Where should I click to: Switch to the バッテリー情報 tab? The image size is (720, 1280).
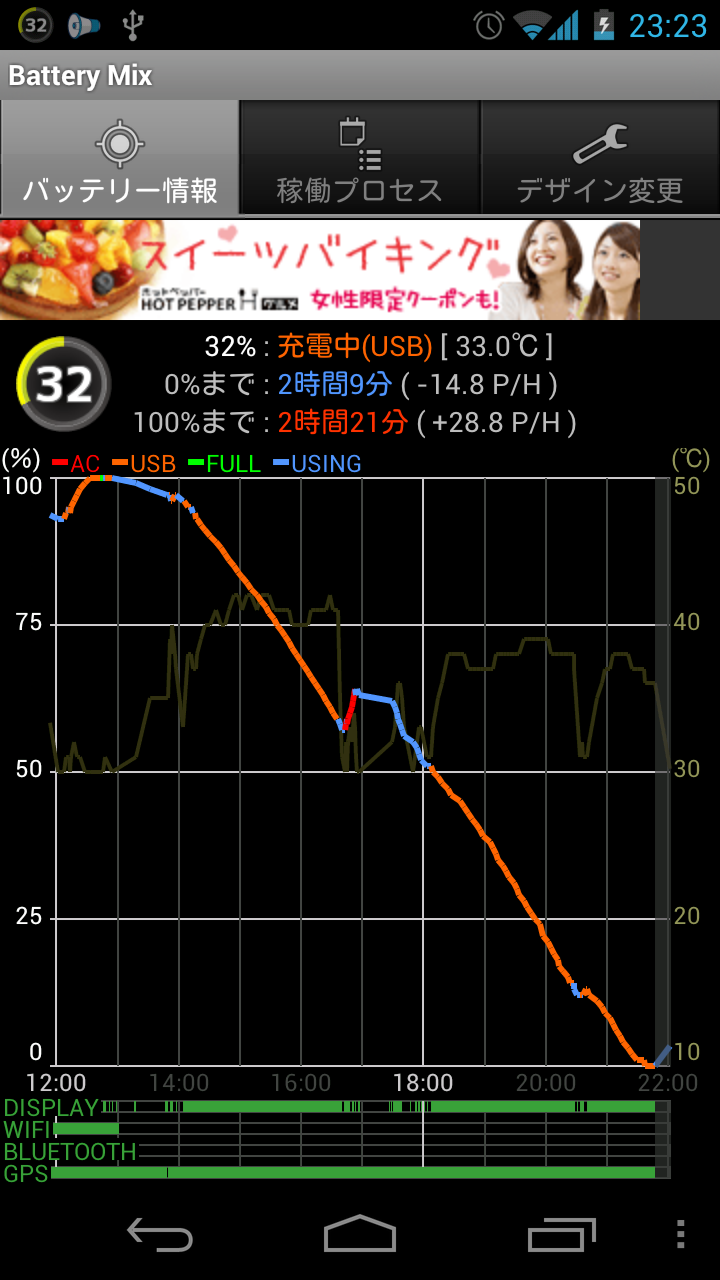coord(120,158)
